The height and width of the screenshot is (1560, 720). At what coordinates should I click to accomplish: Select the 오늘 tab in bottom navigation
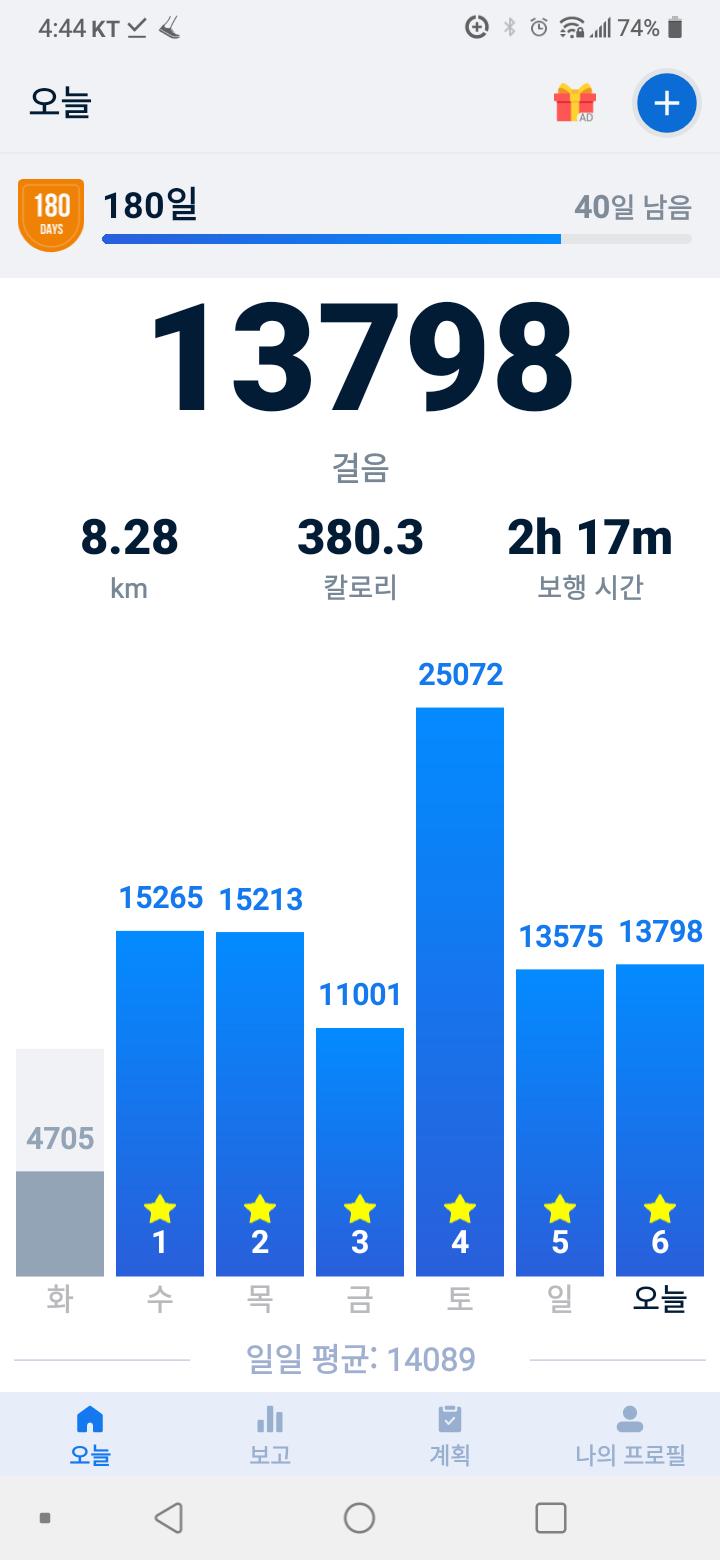point(90,1435)
